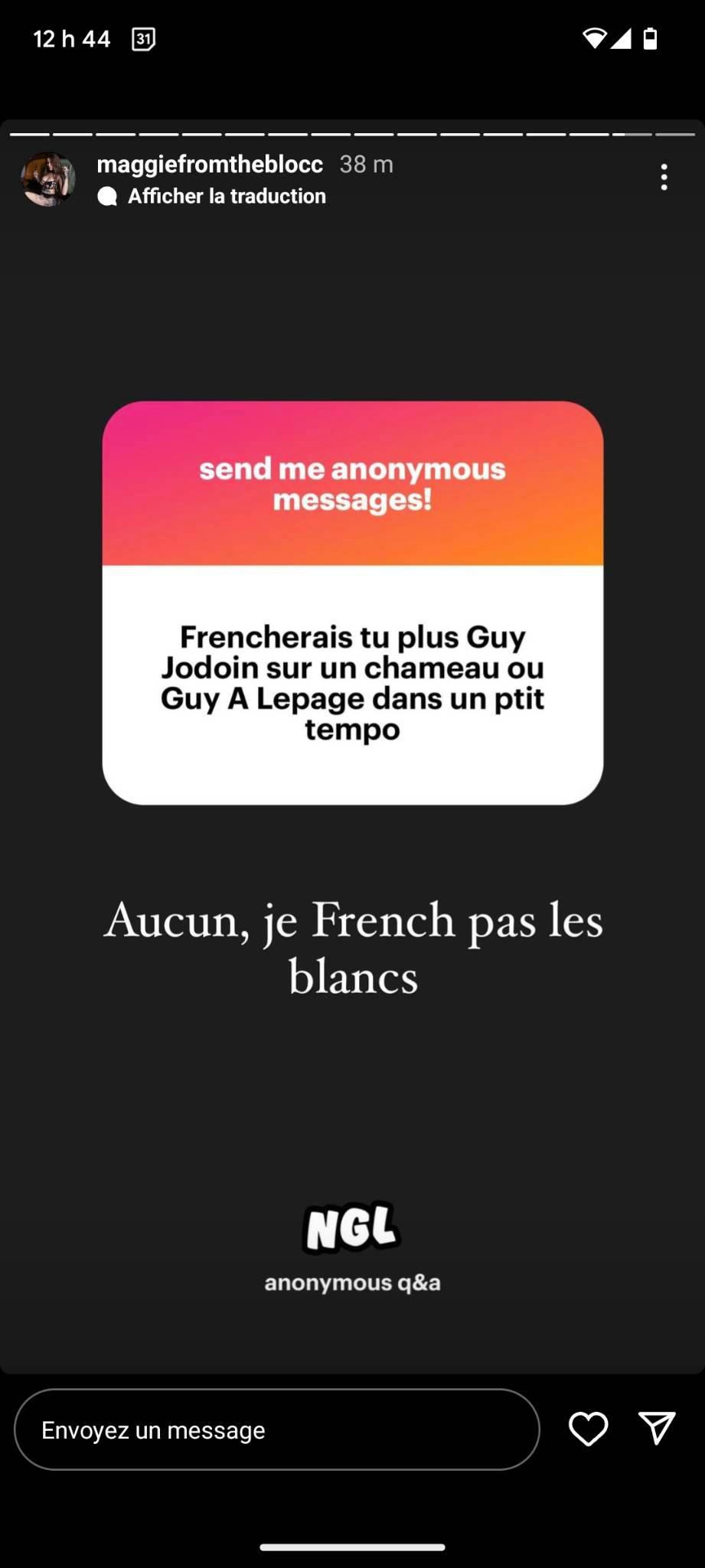
Task: Tap the maggiefromtheblocc username
Action: pos(210,164)
